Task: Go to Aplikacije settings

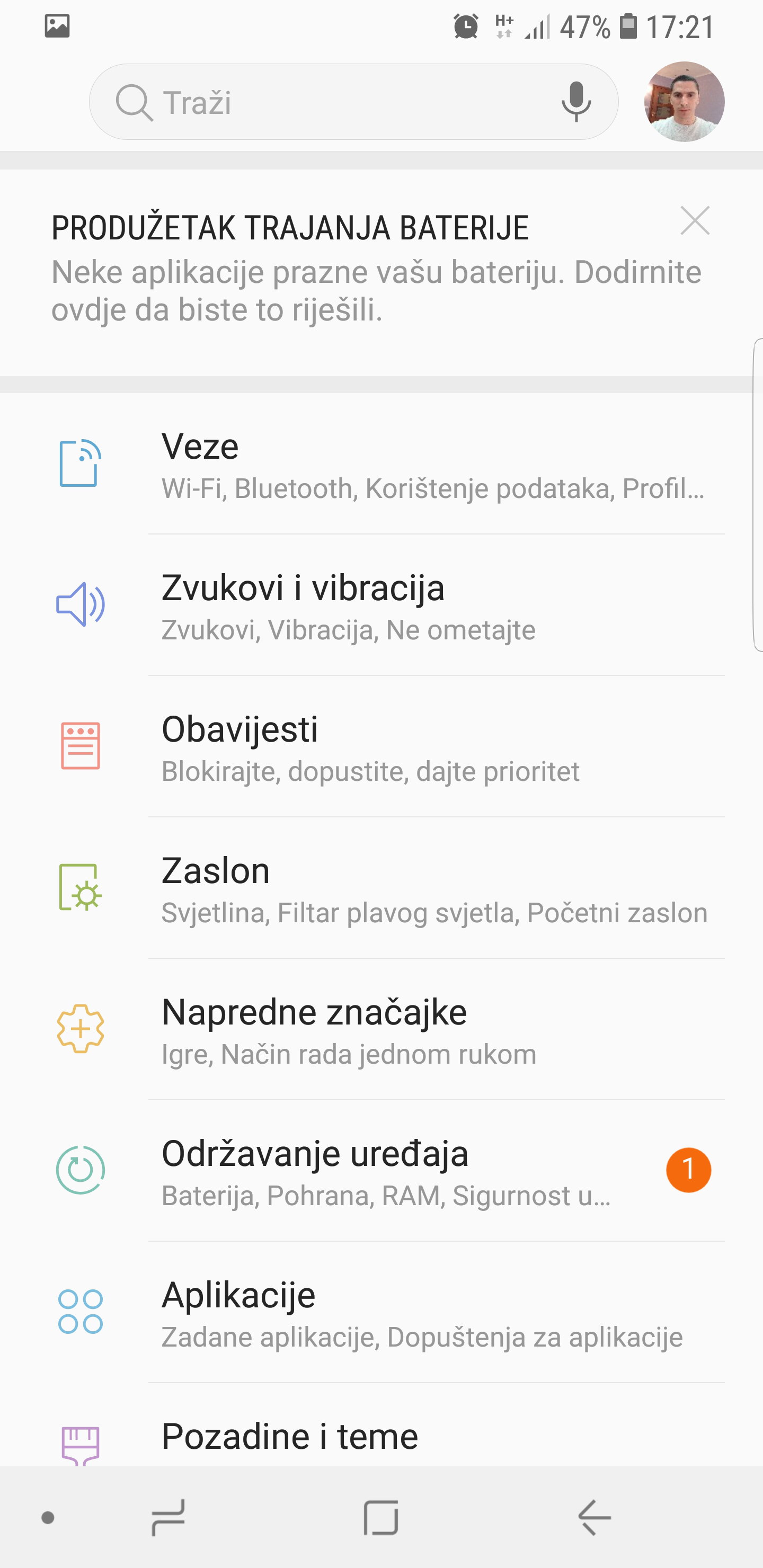Action: click(426, 1312)
